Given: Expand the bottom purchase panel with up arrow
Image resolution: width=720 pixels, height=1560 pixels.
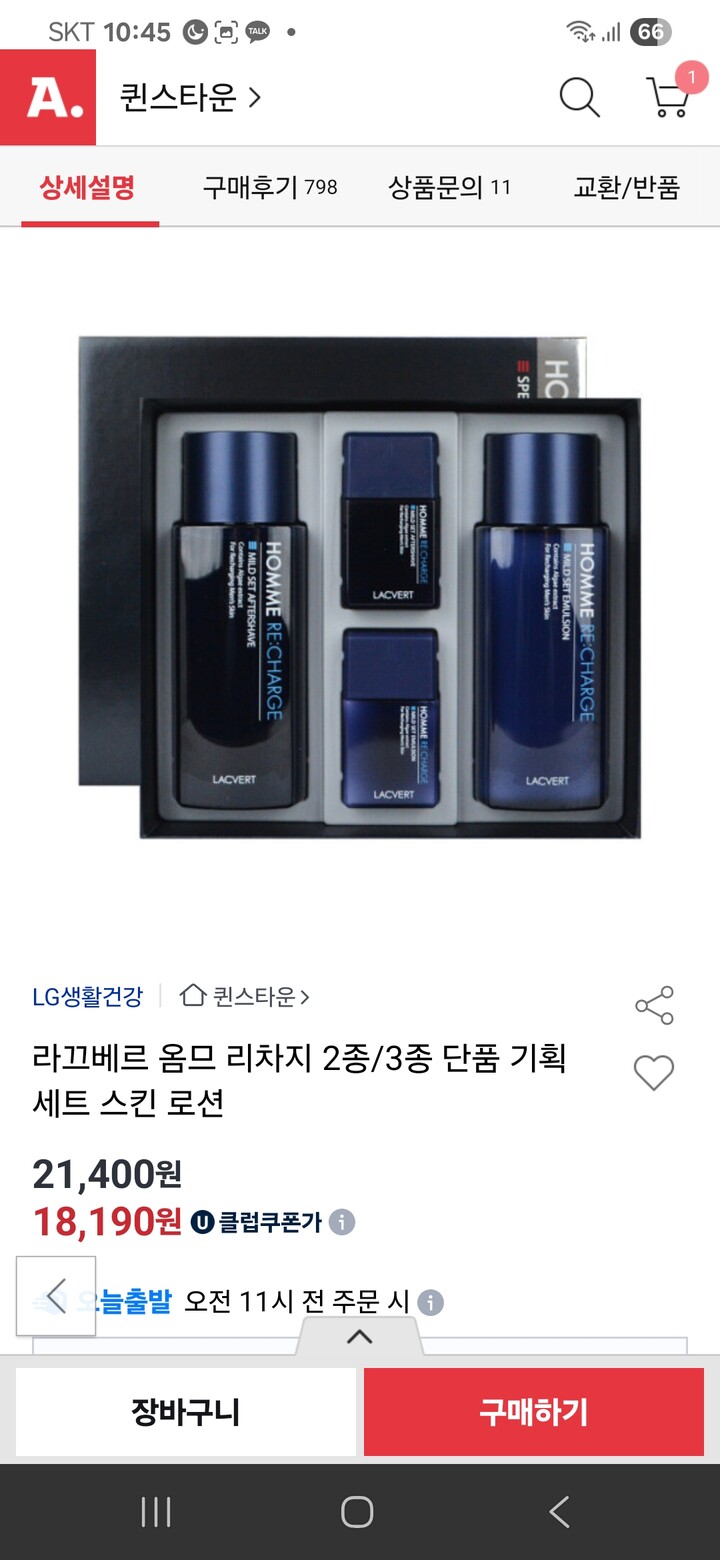Looking at the screenshot, I should tap(359, 1337).
